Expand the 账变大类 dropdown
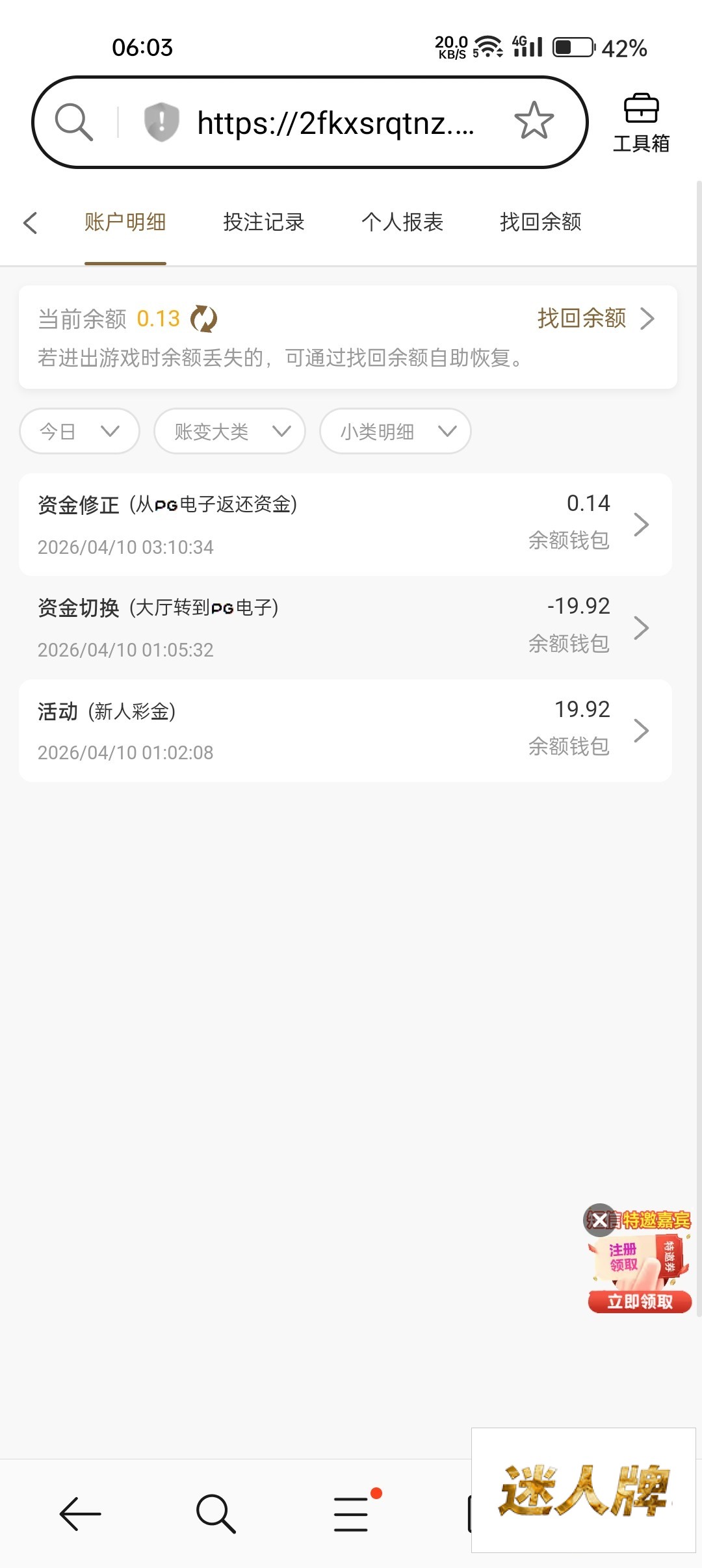702x1568 pixels. [x=229, y=431]
